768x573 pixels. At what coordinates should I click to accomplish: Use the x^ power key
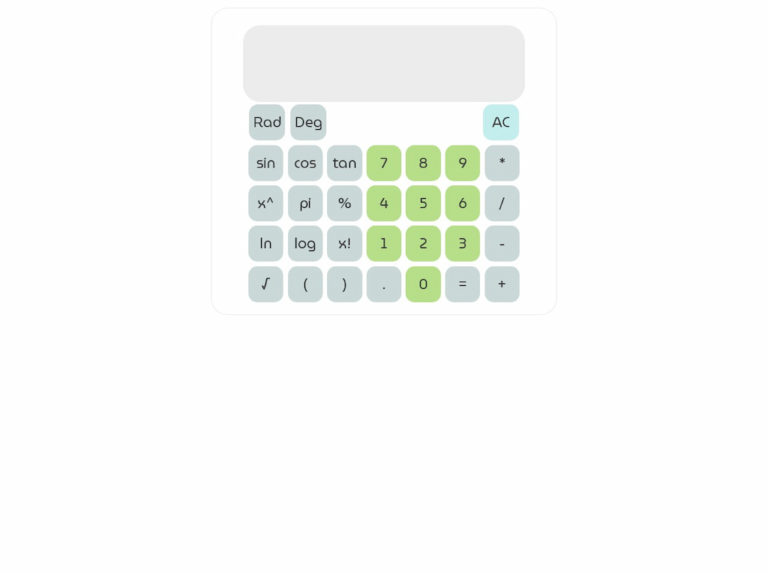[266, 203]
